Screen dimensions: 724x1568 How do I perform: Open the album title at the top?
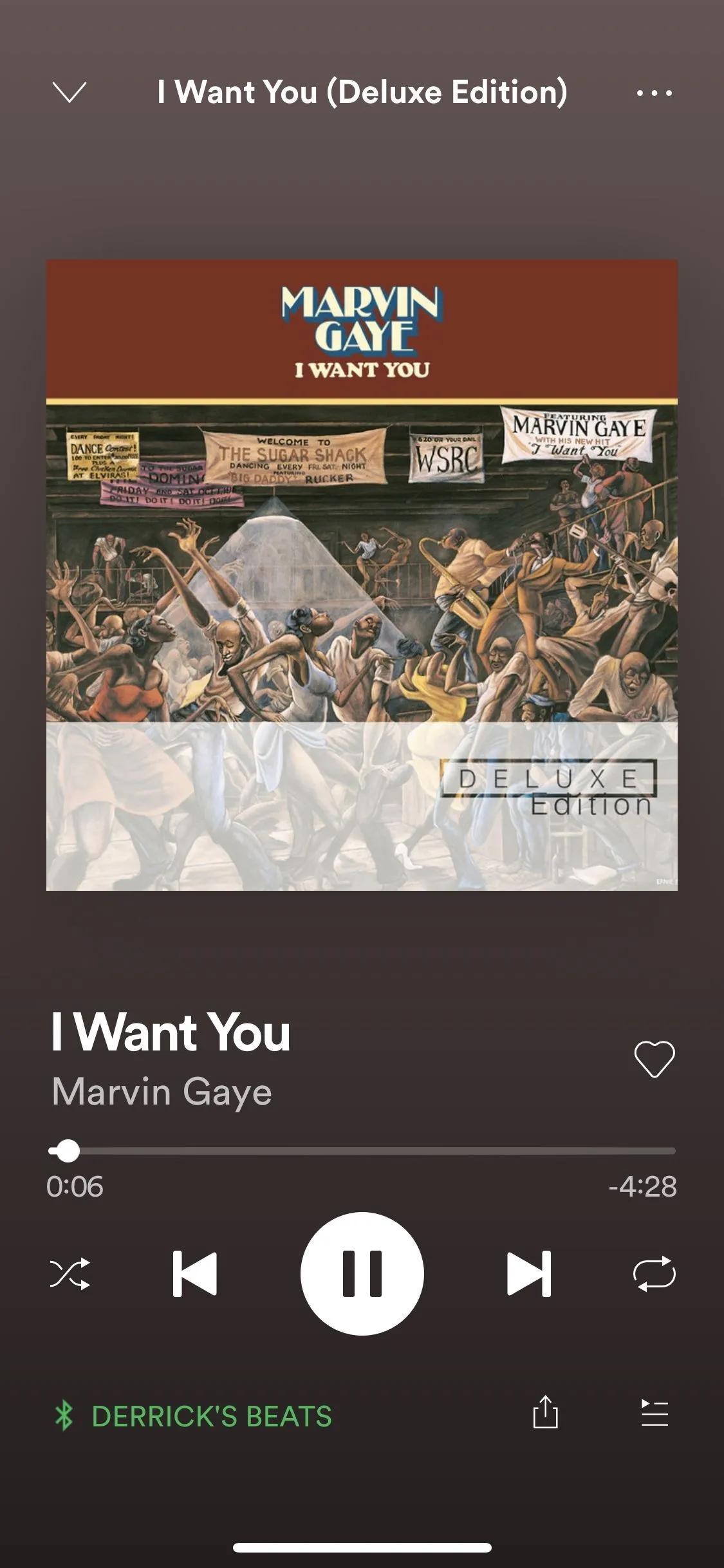tap(362, 92)
